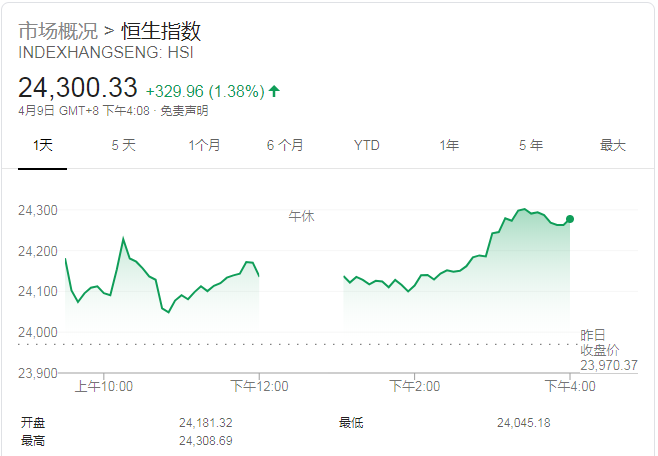This screenshot has height=456, width=658.
Task: Switch to the 5 年 tab
Action: [x=530, y=145]
